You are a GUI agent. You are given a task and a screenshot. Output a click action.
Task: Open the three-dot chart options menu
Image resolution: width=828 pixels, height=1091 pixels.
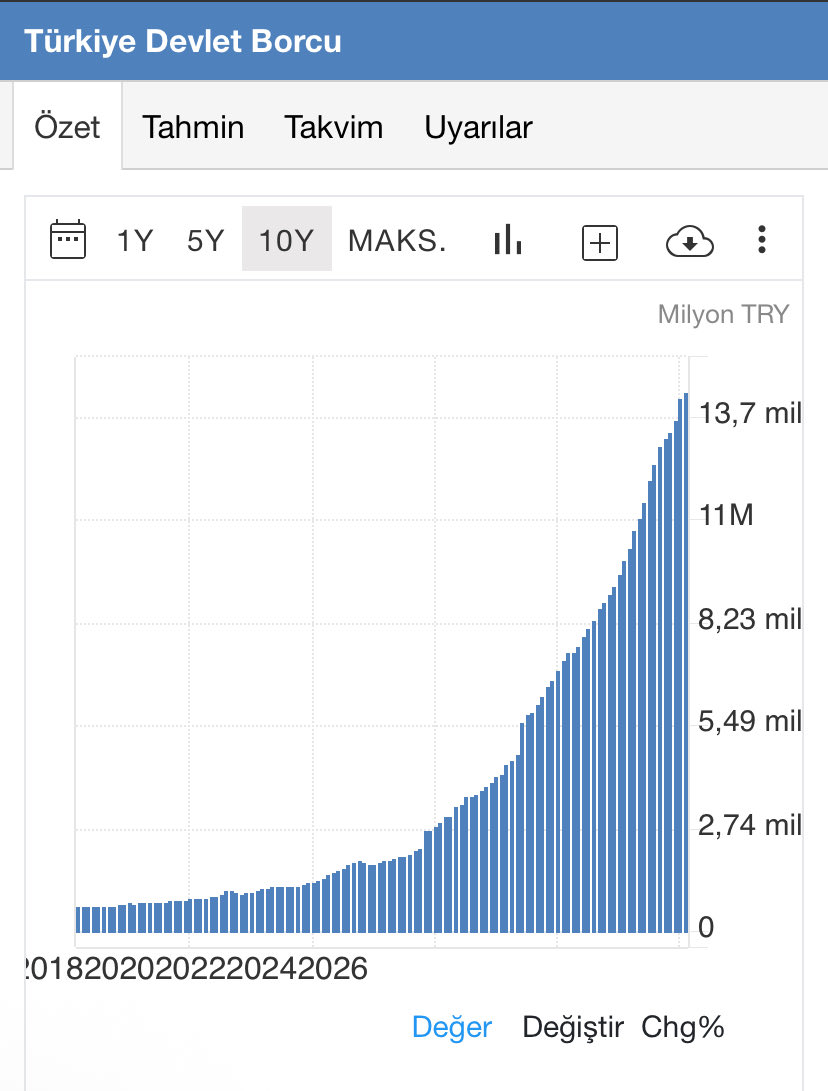762,240
